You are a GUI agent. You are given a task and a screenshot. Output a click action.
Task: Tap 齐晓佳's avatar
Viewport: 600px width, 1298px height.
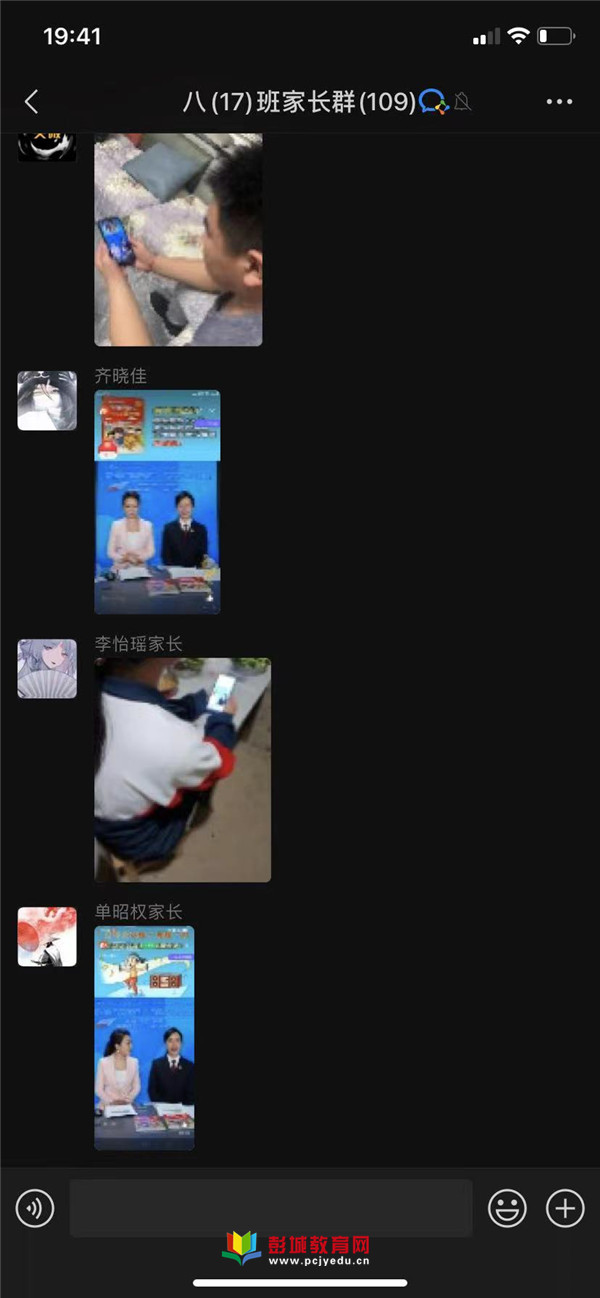47,401
